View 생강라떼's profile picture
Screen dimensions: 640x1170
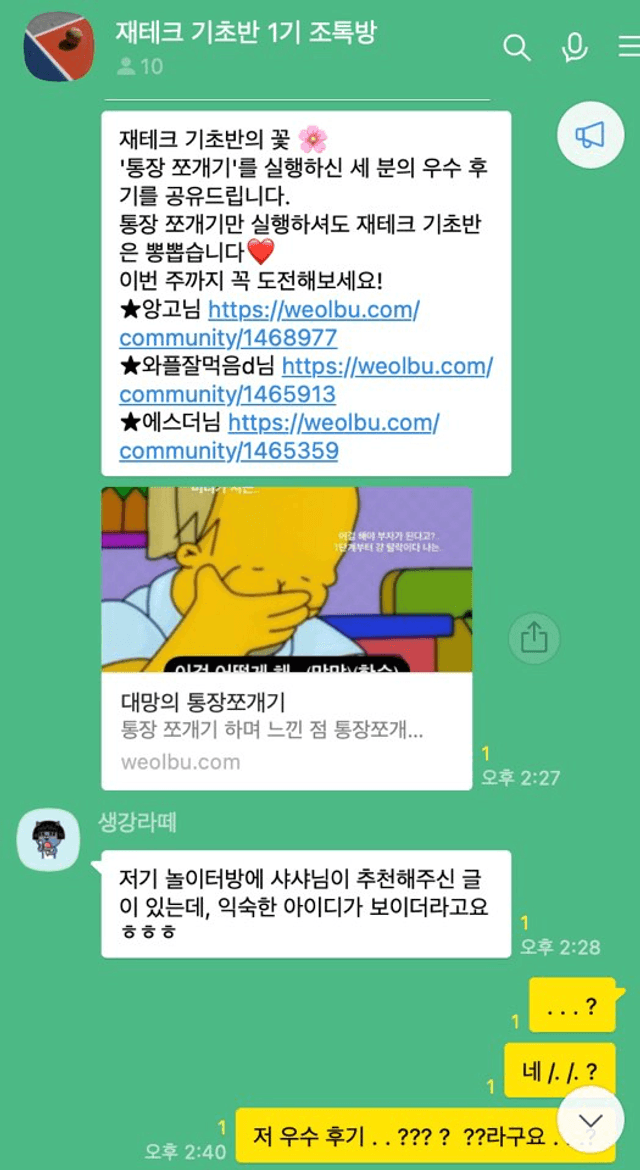[48, 837]
